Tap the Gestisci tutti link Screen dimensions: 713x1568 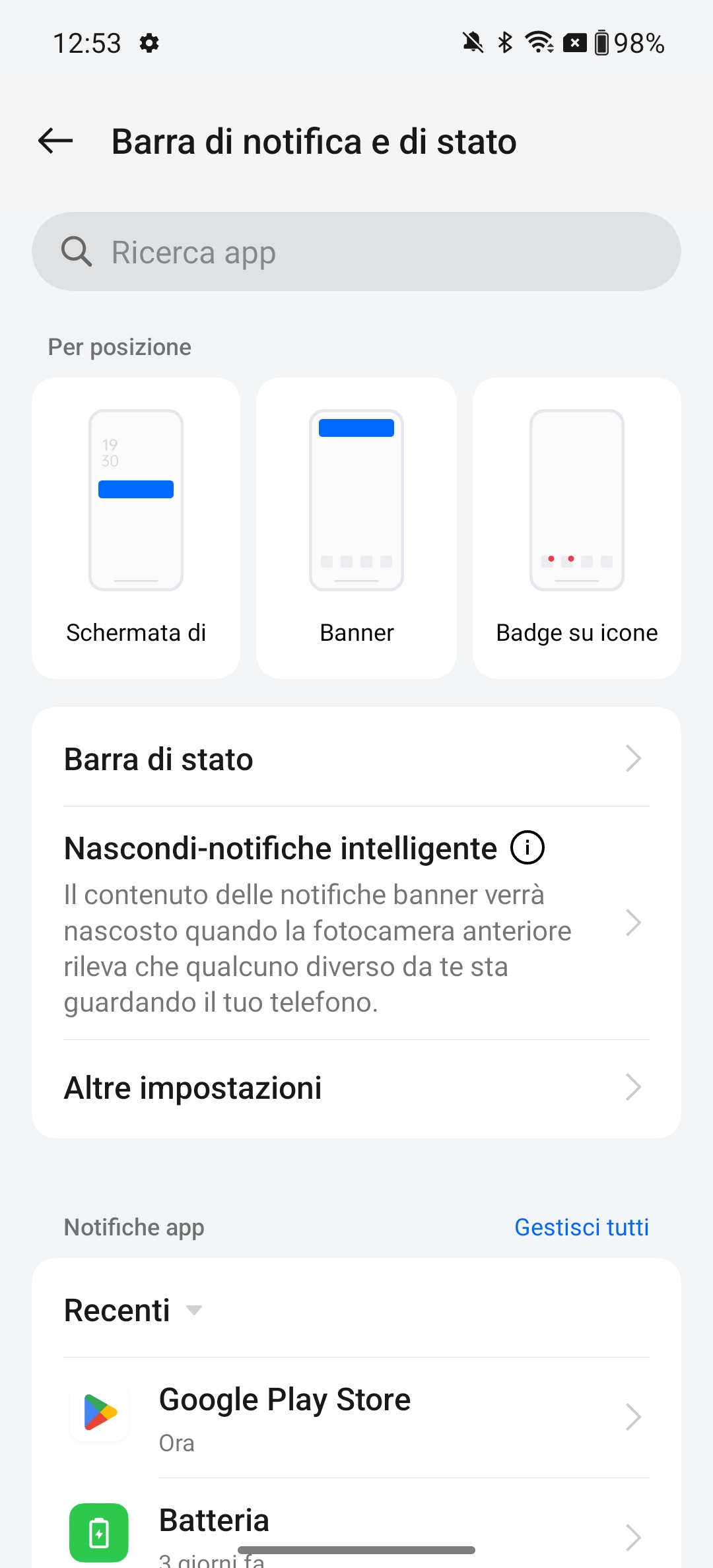tap(582, 1227)
